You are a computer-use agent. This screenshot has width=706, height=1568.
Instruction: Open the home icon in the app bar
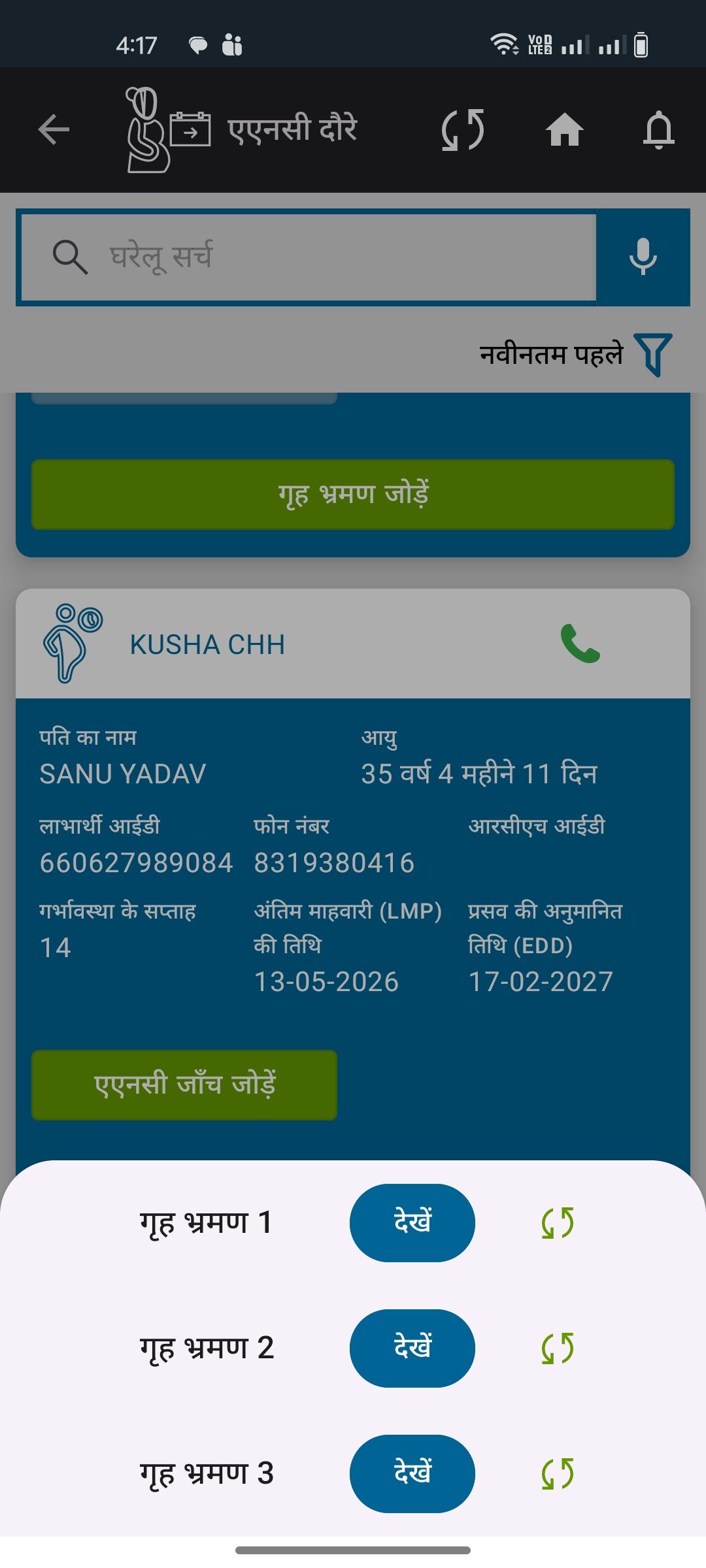[565, 129]
